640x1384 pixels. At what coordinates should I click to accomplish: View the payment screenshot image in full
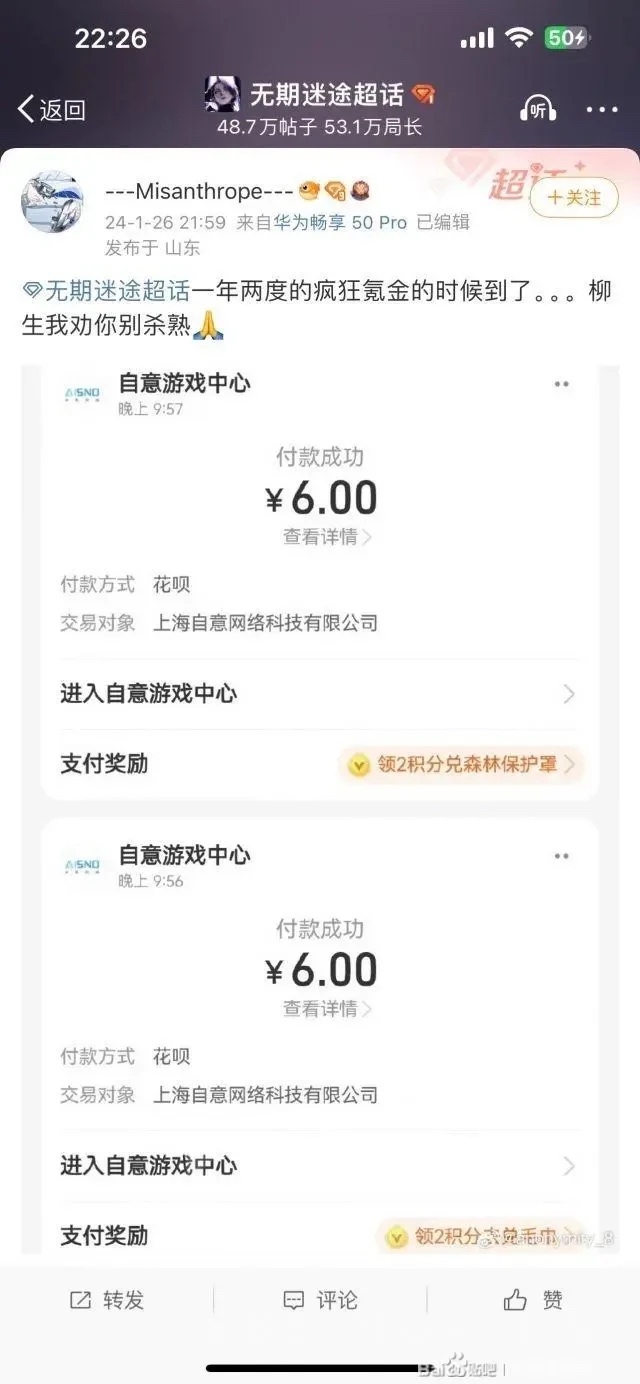[320, 808]
